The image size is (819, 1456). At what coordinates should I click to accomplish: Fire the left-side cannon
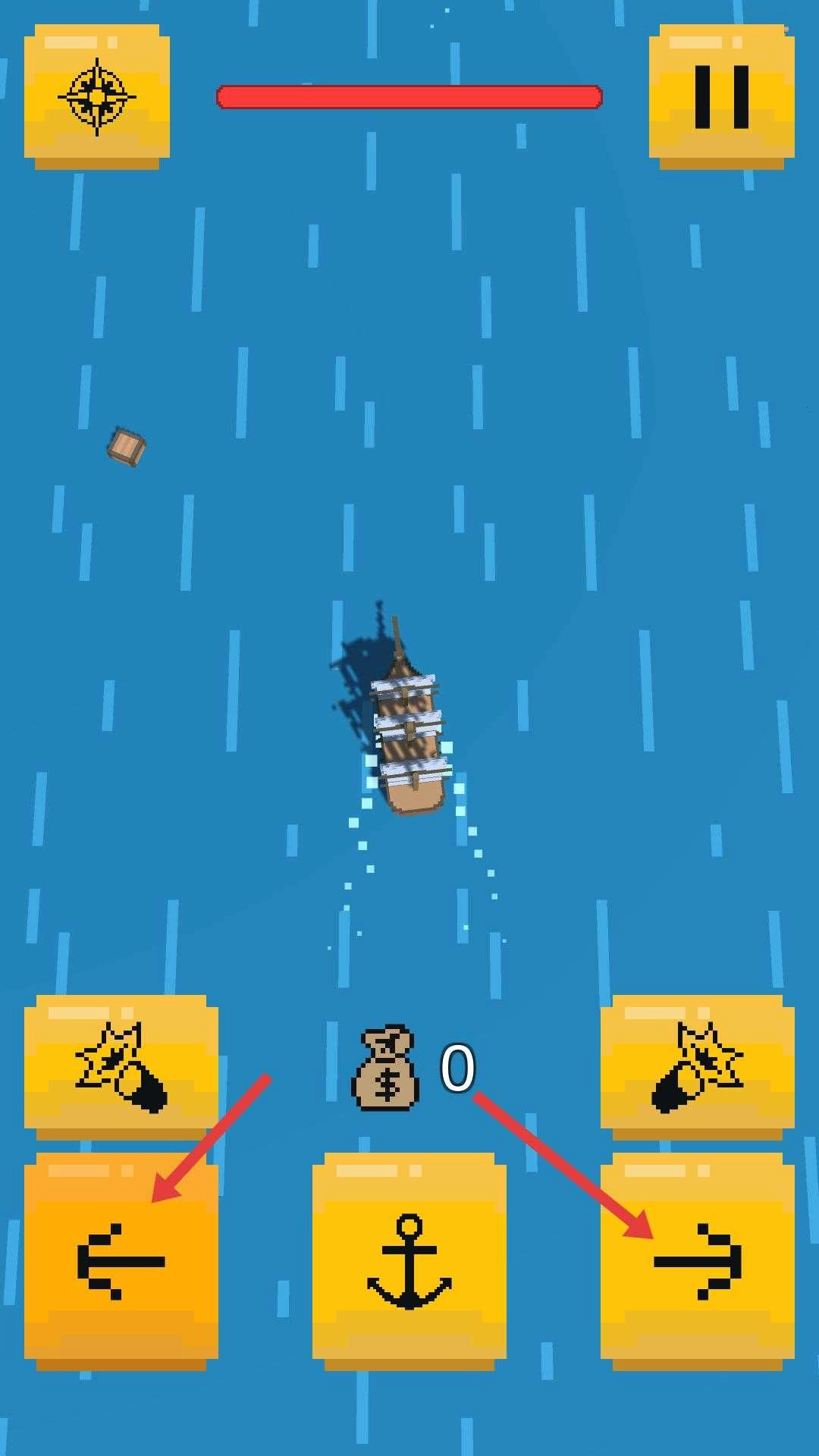tap(121, 1066)
